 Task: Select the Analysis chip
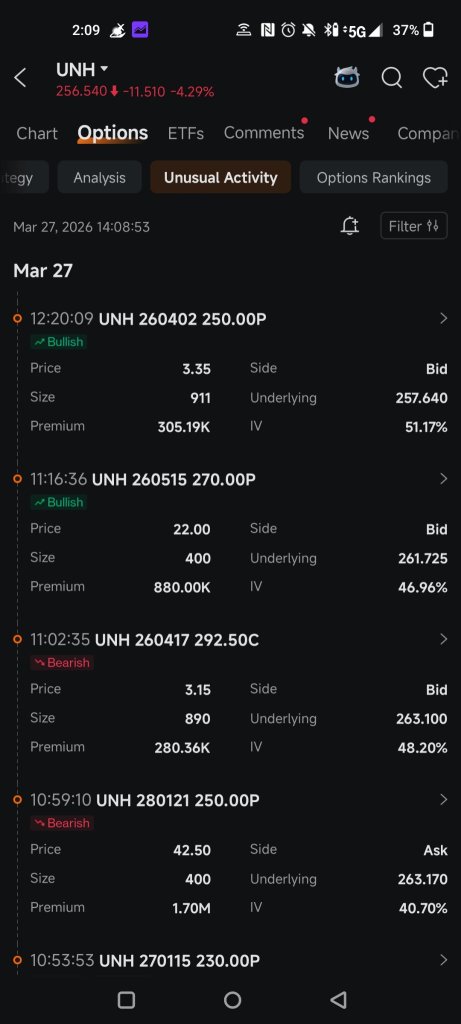tap(99, 177)
